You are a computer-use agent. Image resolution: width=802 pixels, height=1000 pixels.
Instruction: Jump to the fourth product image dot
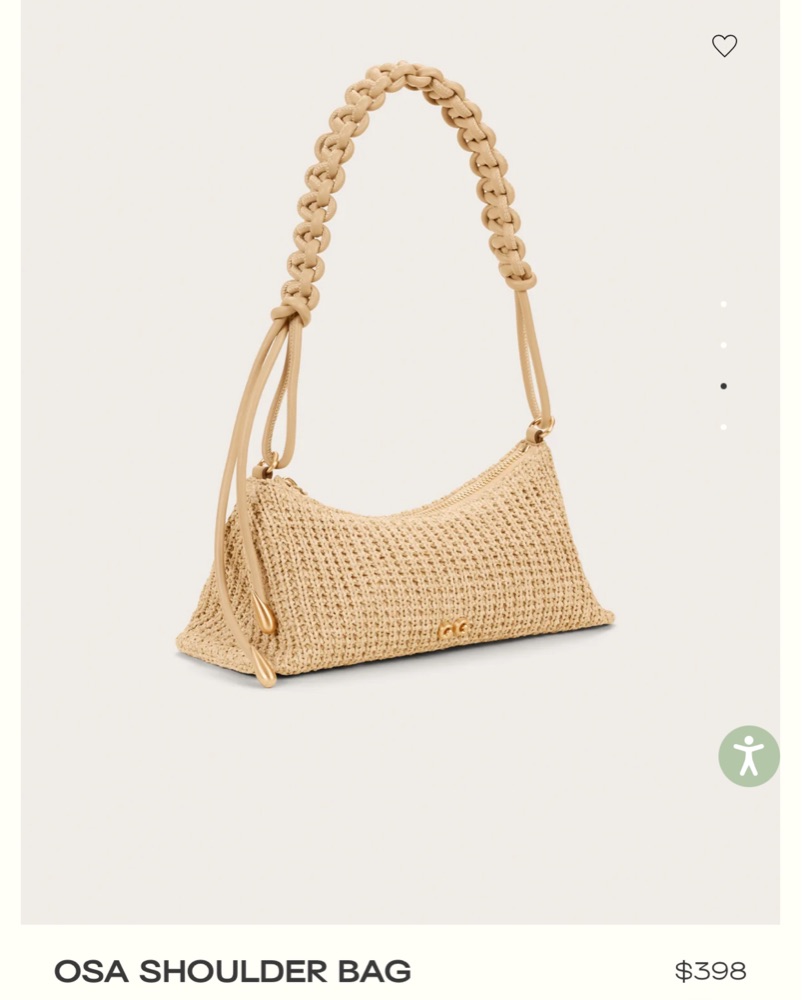pyautogui.click(x=723, y=427)
